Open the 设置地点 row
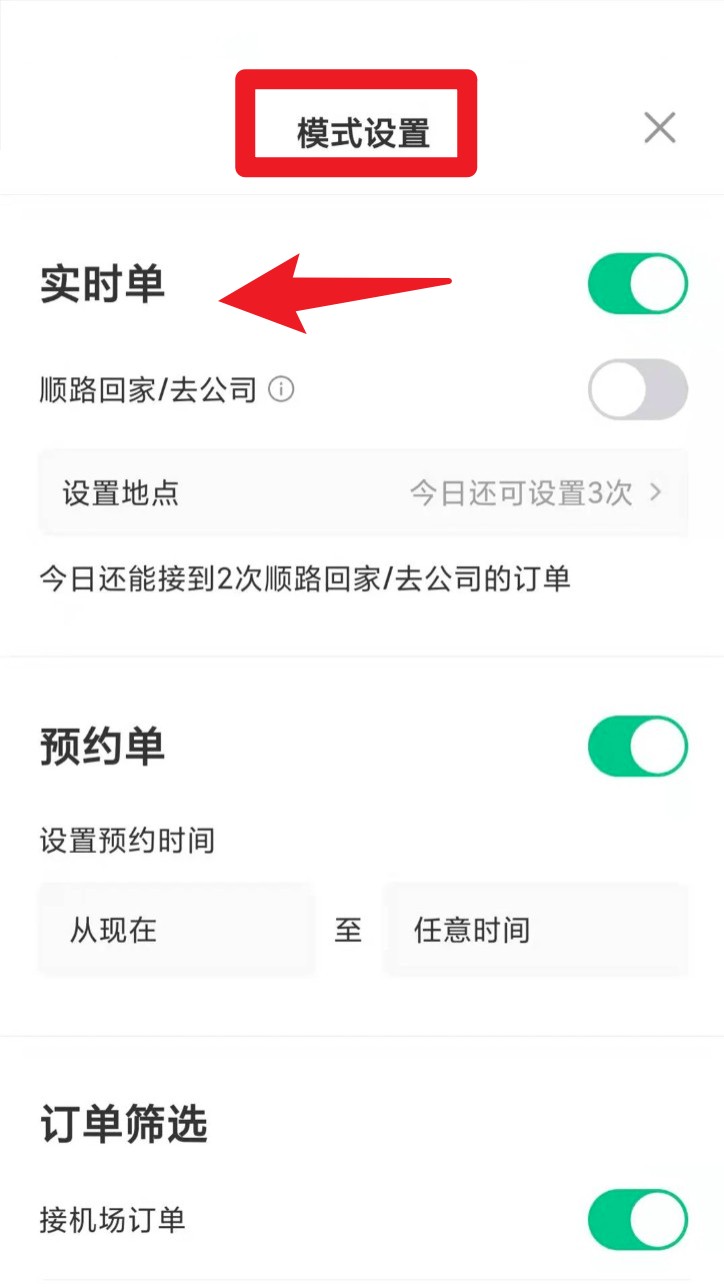Screen dimensions: 724x1287 click(362, 493)
